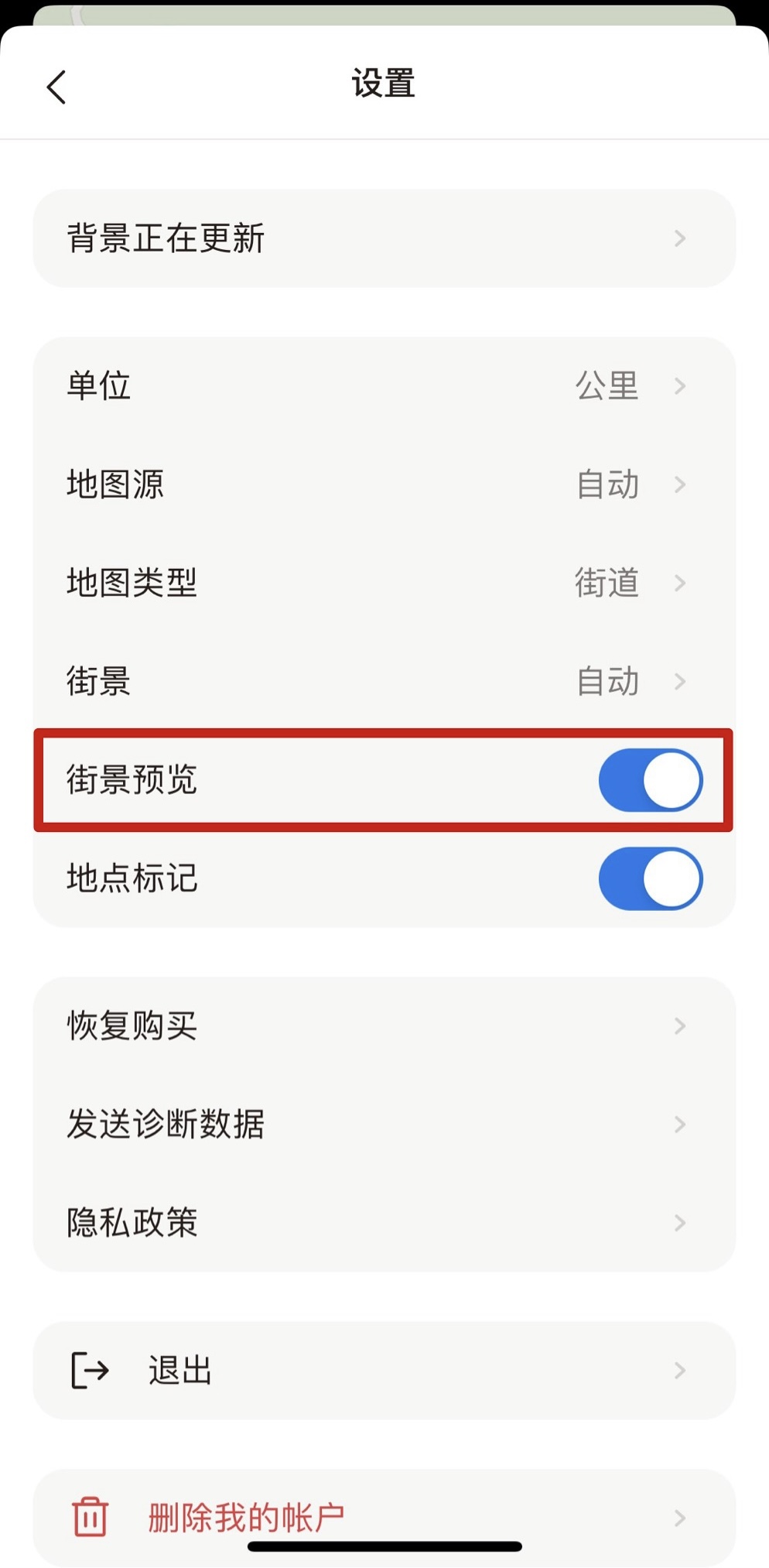Viewport: 769px width, 1568px height.
Task: Tap 删除我的帐户
Action: 384,1517
